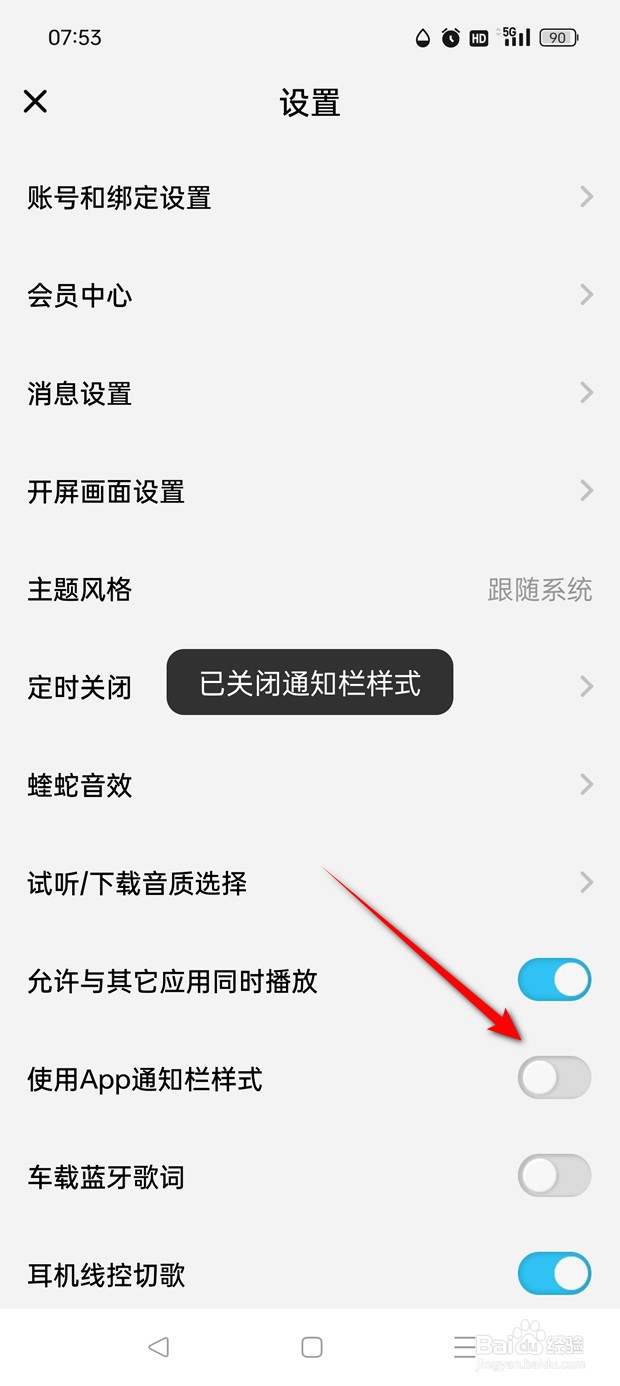Viewport: 620px width, 1386px height.
Task: Disable 允许与其它应用同时播放 switch
Action: [554, 981]
